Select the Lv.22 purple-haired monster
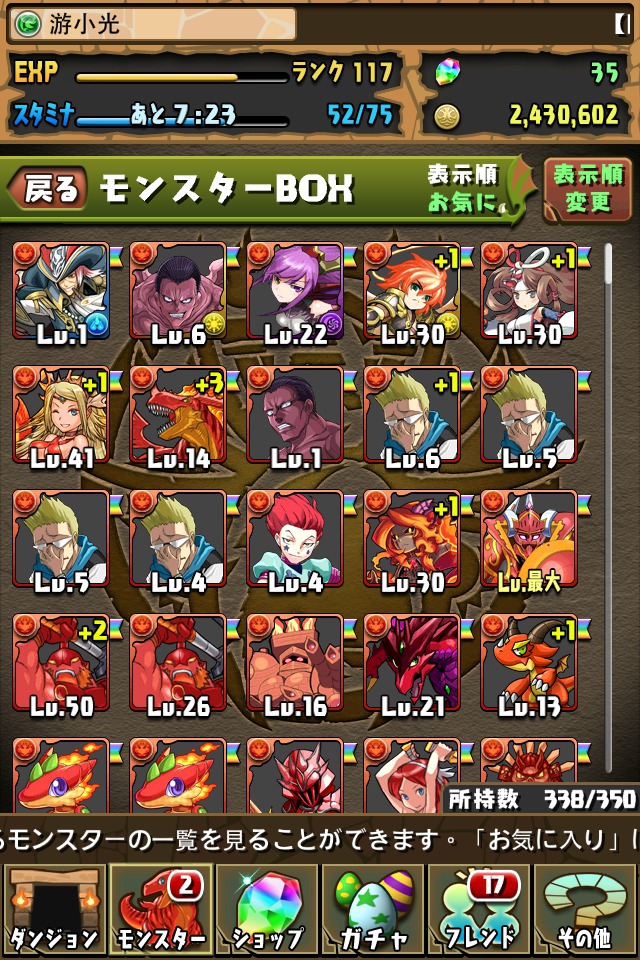 pyautogui.click(x=294, y=292)
